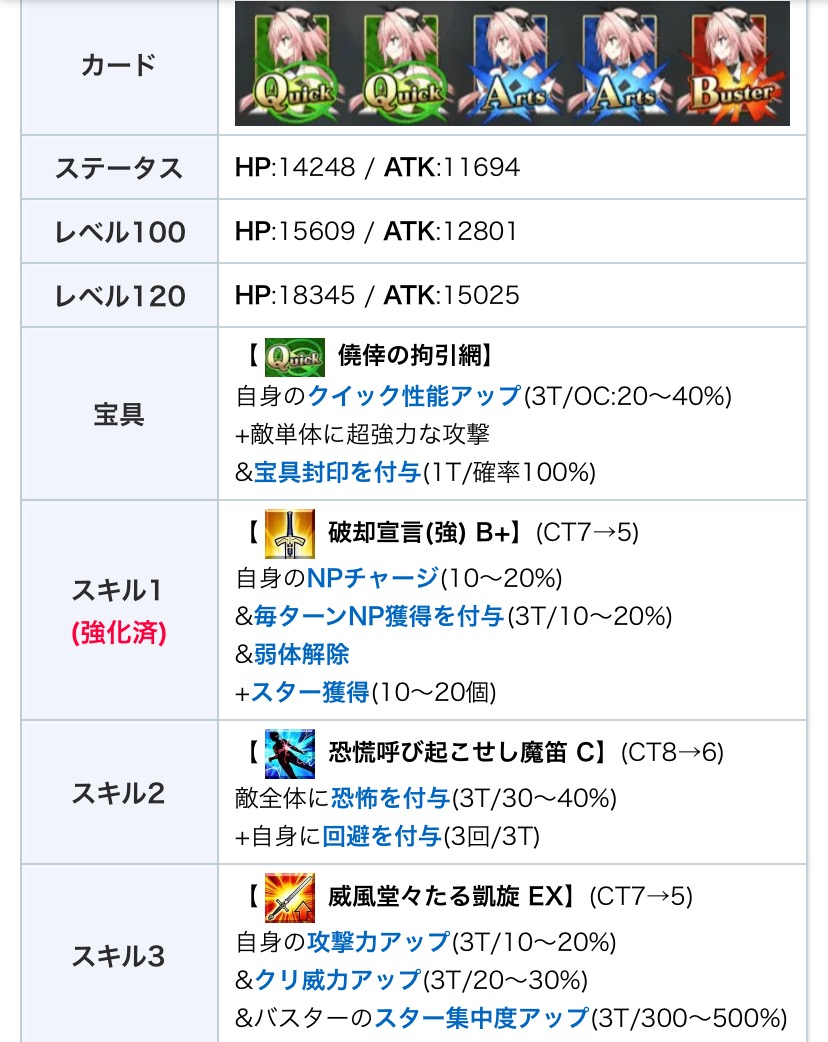Open the クイック性能アップ link

click(x=414, y=395)
